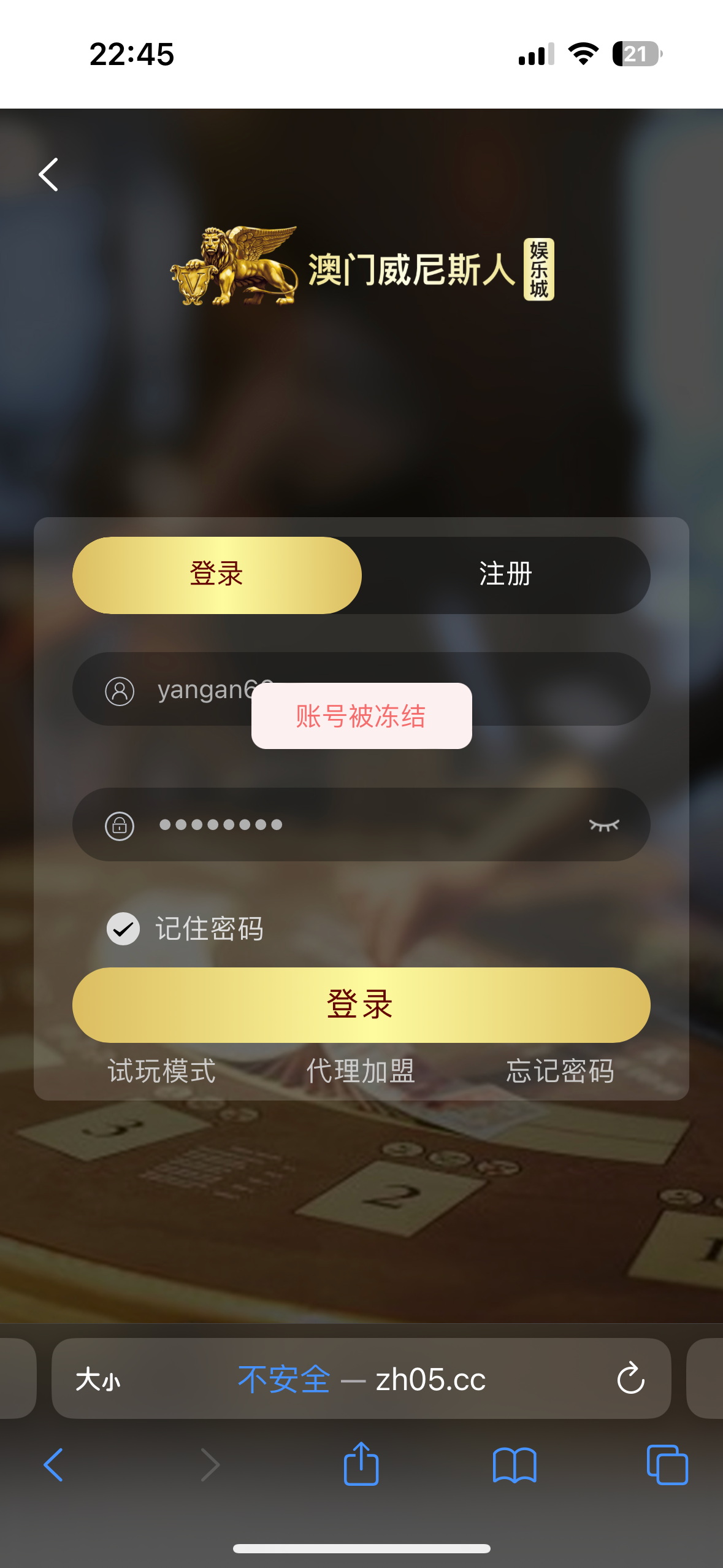Uncheck the 记住密码 checkbox

coord(123,928)
